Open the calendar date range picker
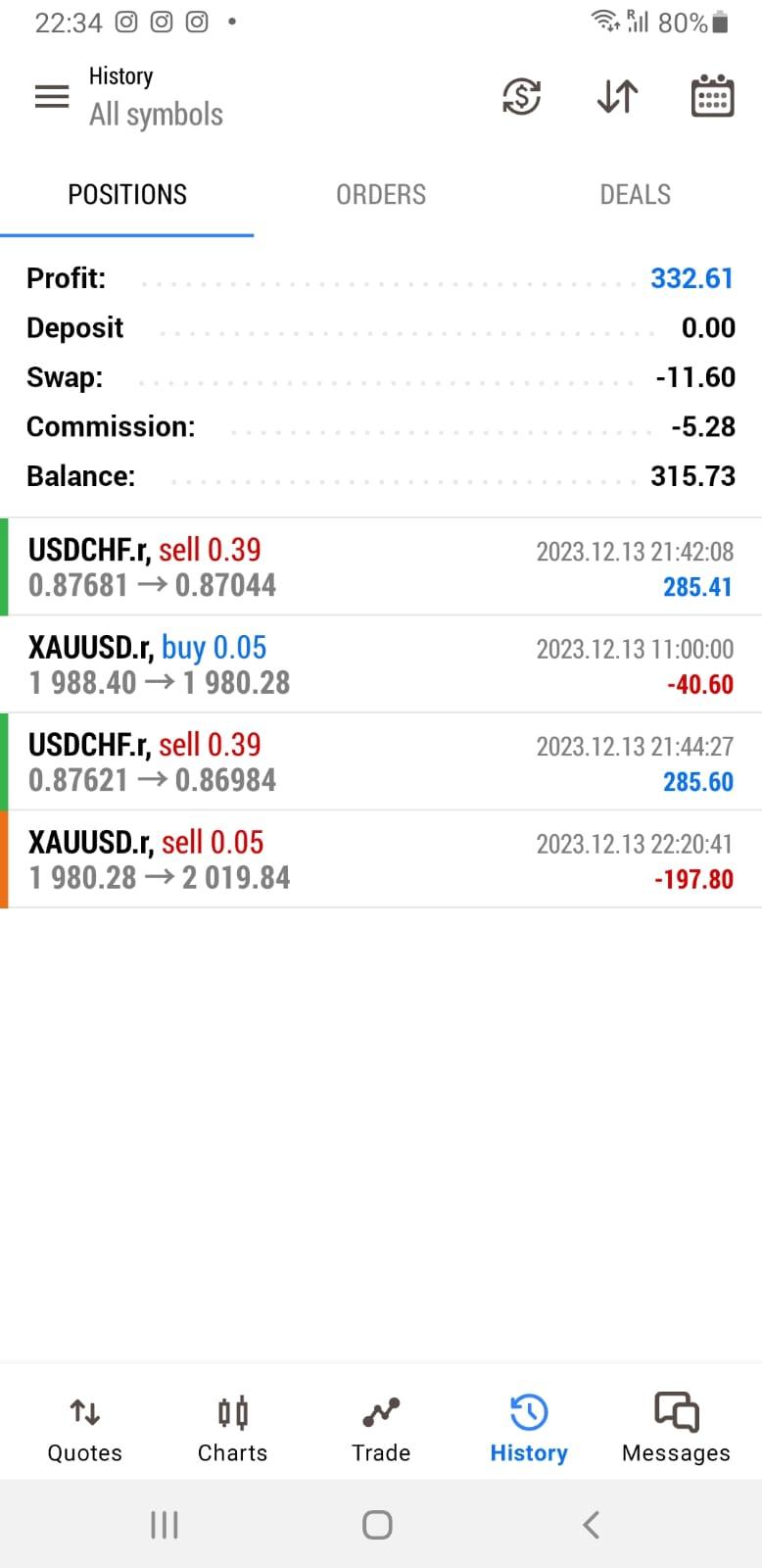 click(712, 96)
